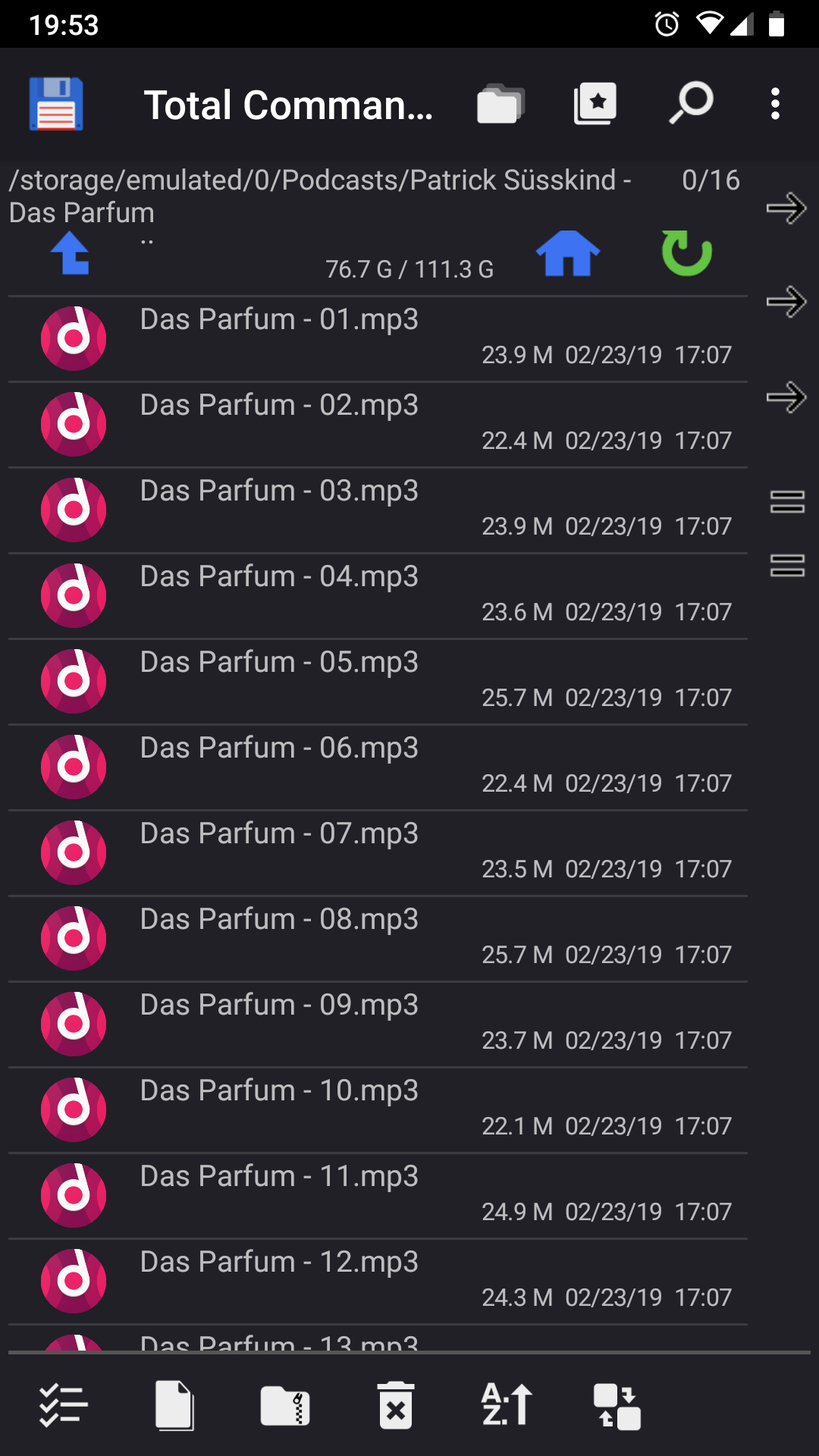The height and width of the screenshot is (1456, 819).
Task: Tap the copy/move file button
Action: pyautogui.click(x=174, y=1405)
